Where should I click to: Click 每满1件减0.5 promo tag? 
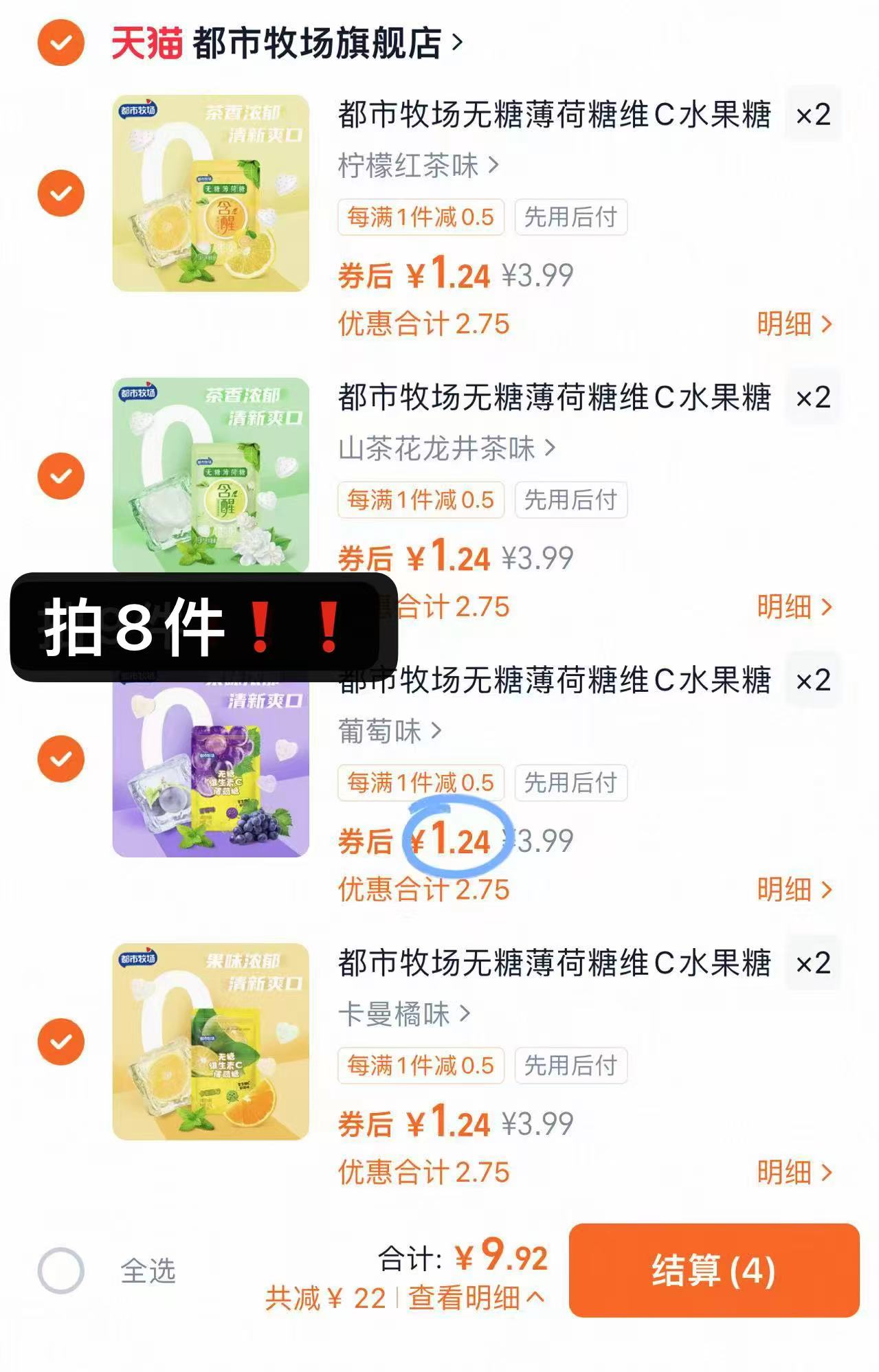coord(421,217)
